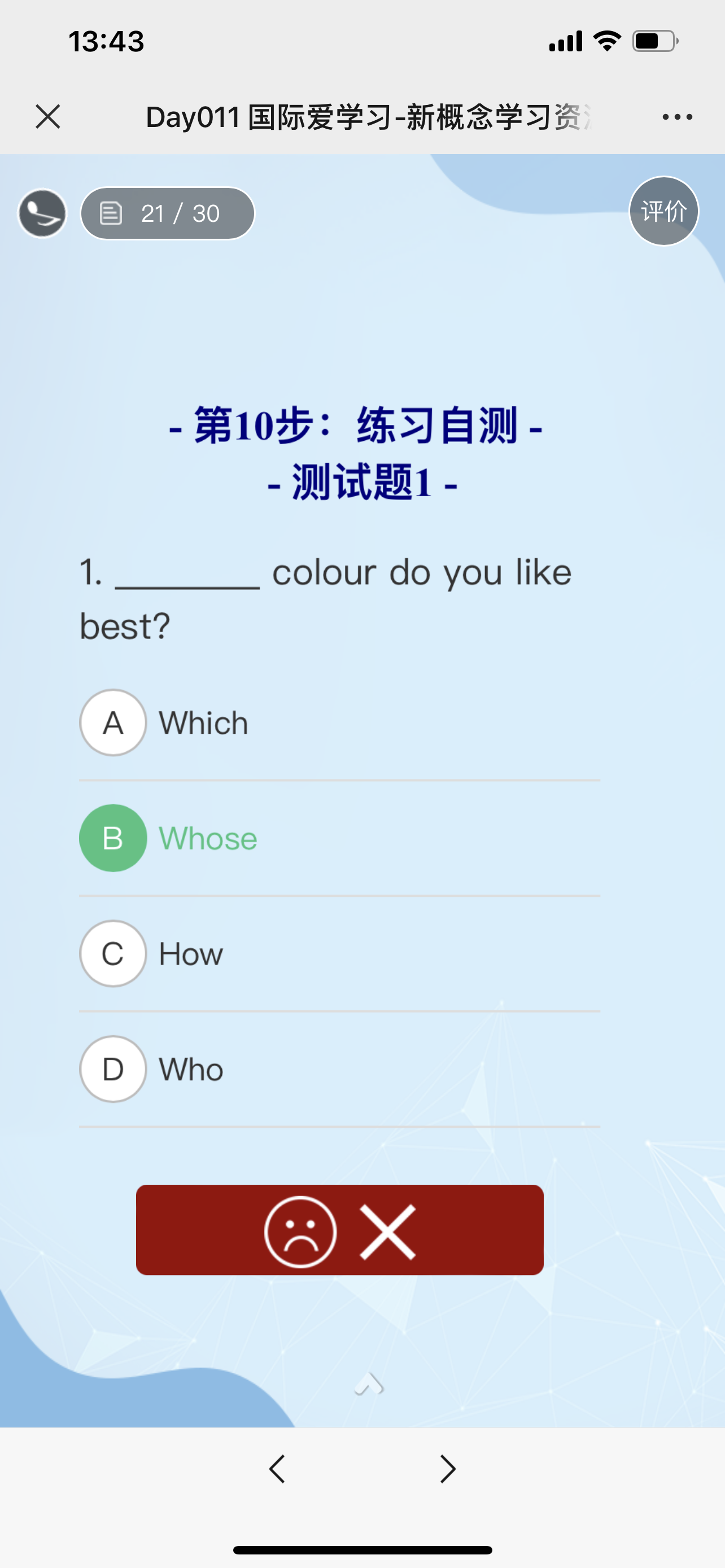Go back with the browser back arrow
Viewport: 725px width, 1568px height.
(x=277, y=1469)
